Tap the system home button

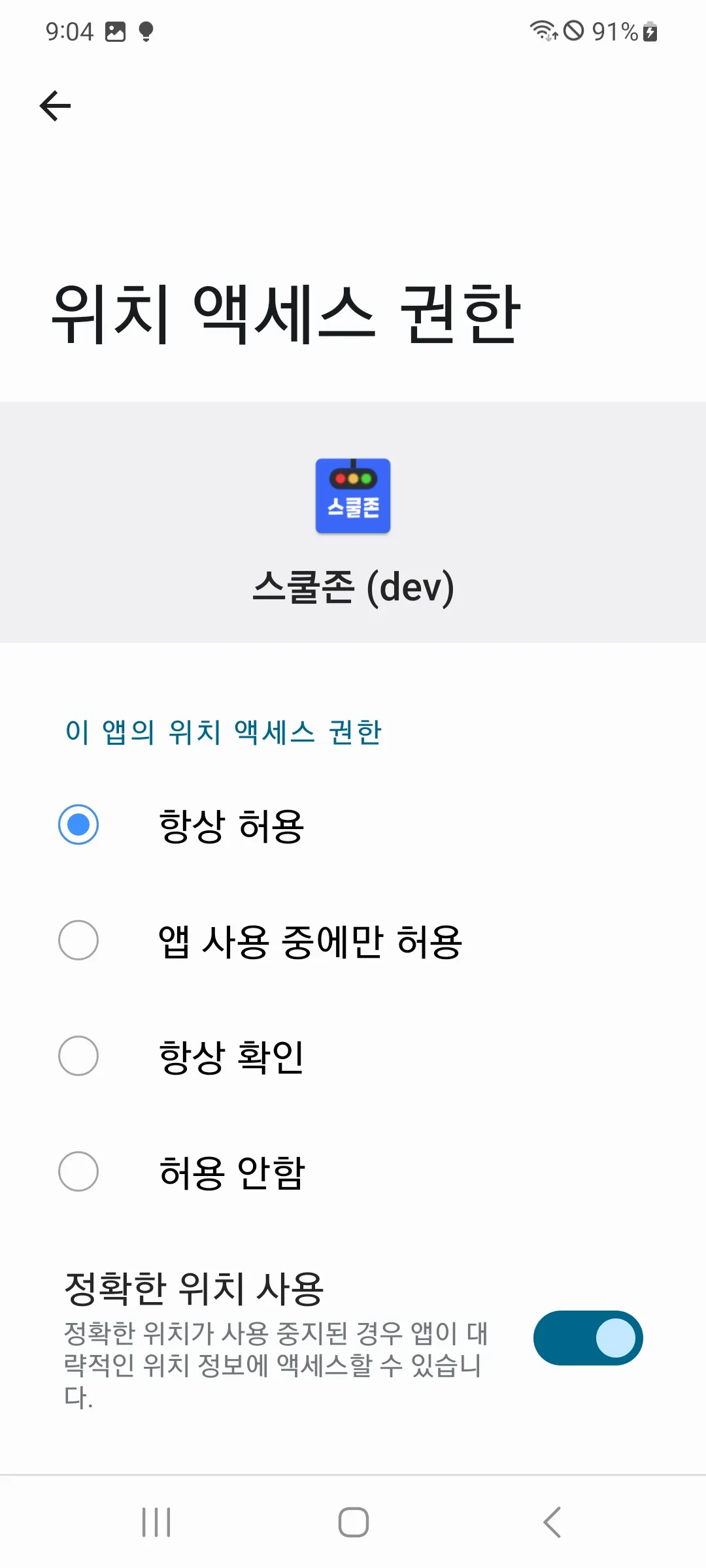point(353,1522)
